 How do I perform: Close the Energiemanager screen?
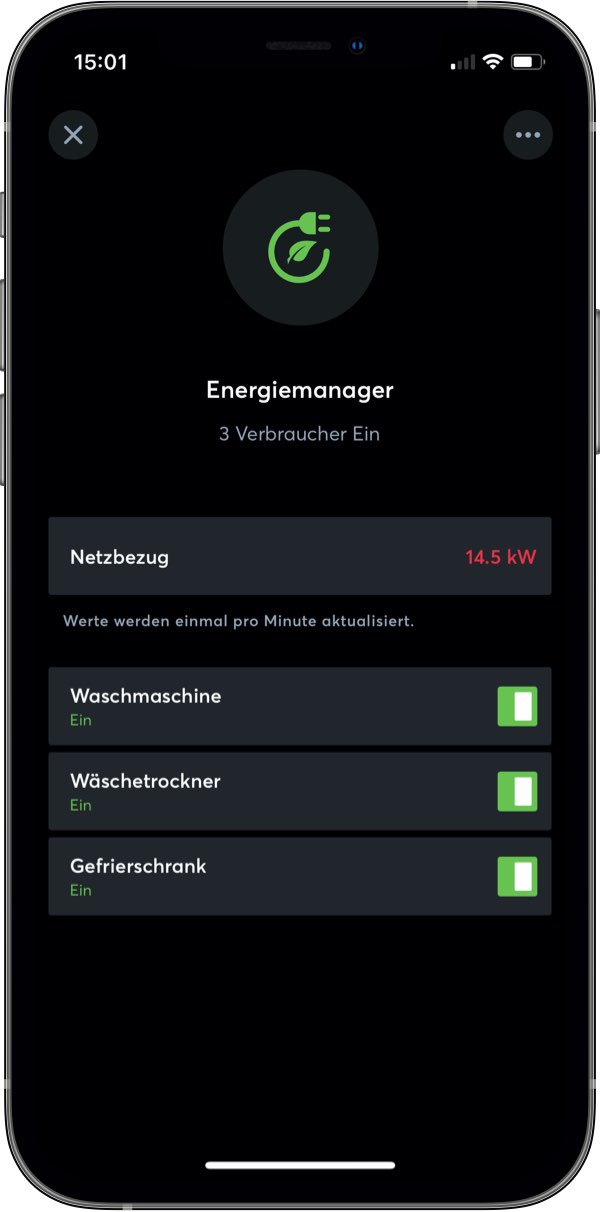[73, 135]
